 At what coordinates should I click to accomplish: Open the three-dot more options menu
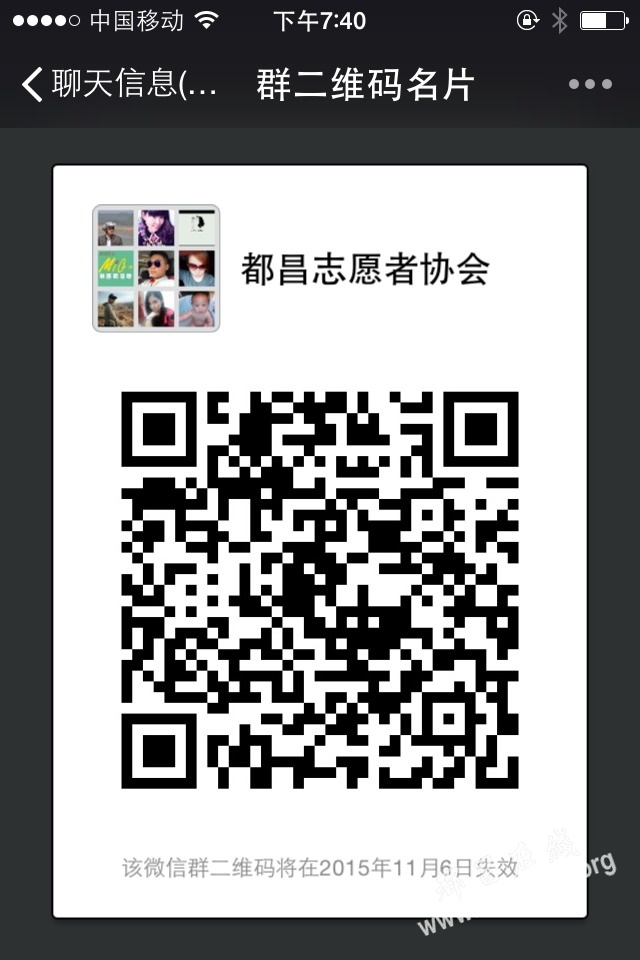590,85
